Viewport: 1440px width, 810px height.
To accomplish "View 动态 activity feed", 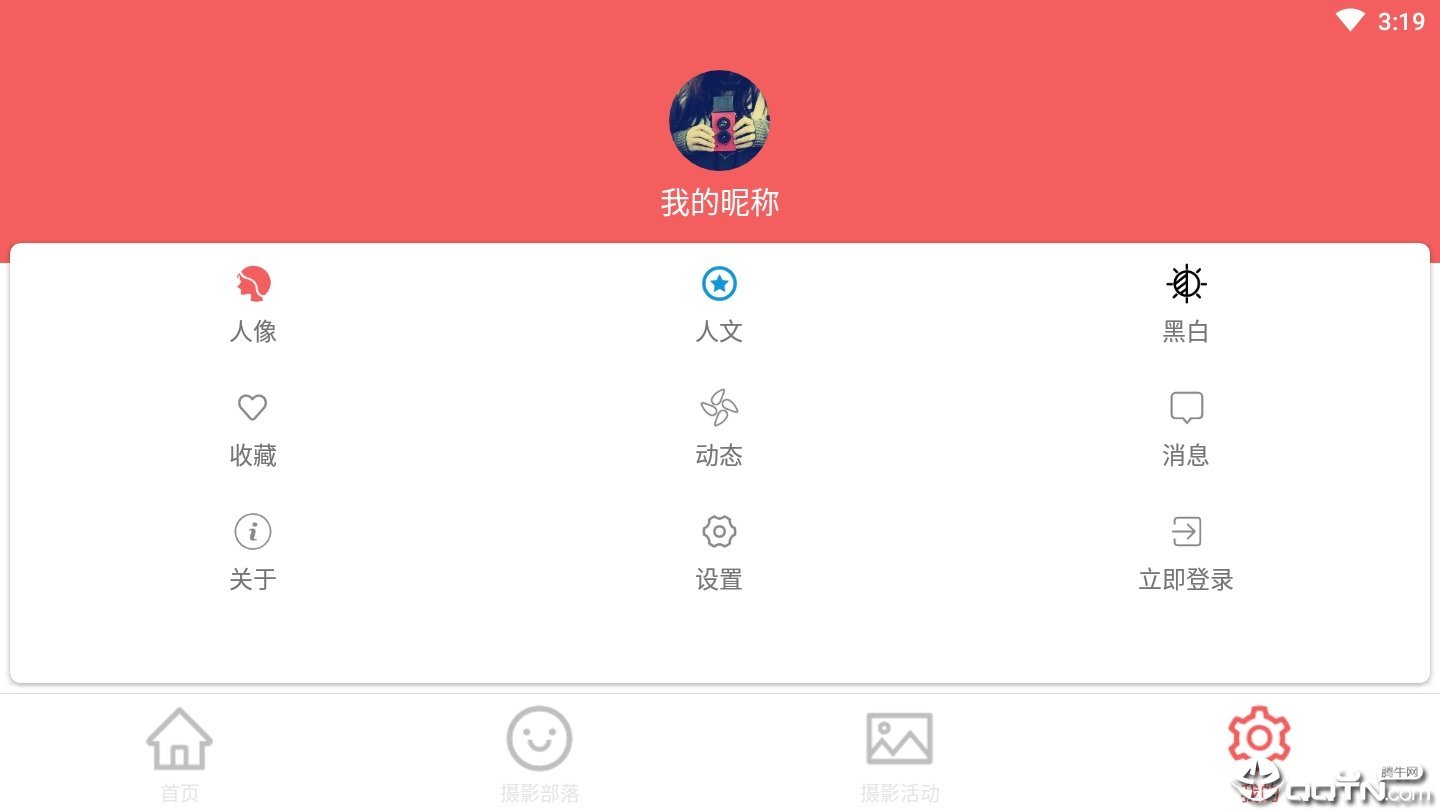I will click(719, 428).
